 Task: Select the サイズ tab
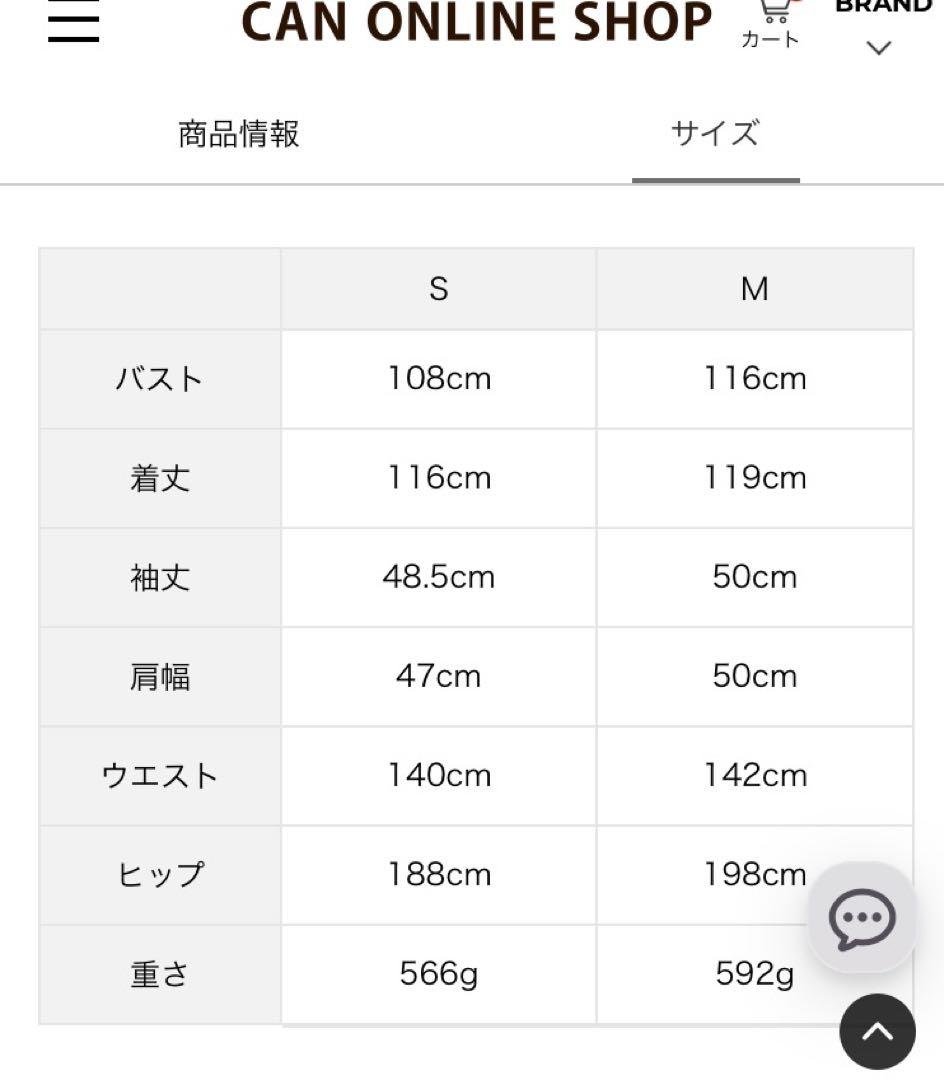pos(715,134)
